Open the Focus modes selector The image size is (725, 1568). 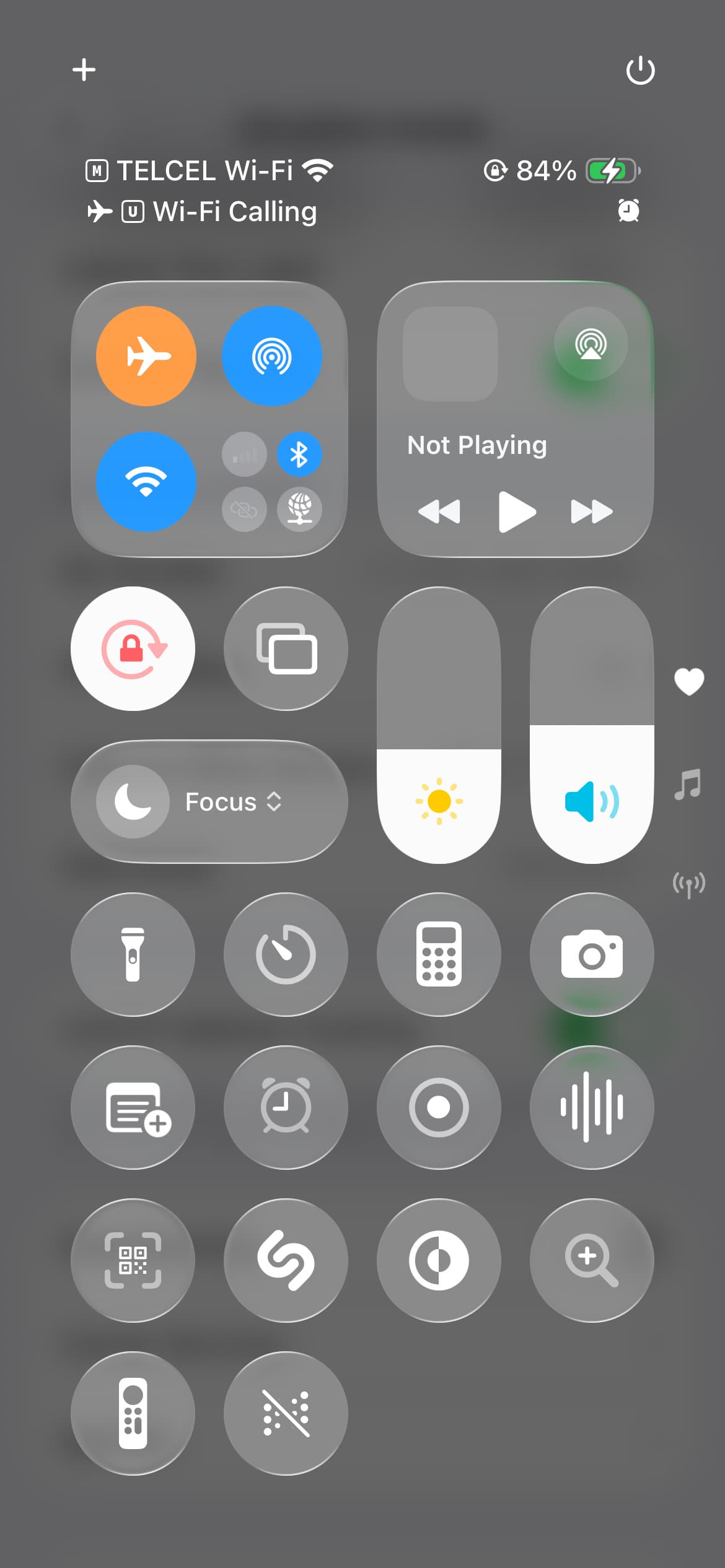(x=209, y=801)
